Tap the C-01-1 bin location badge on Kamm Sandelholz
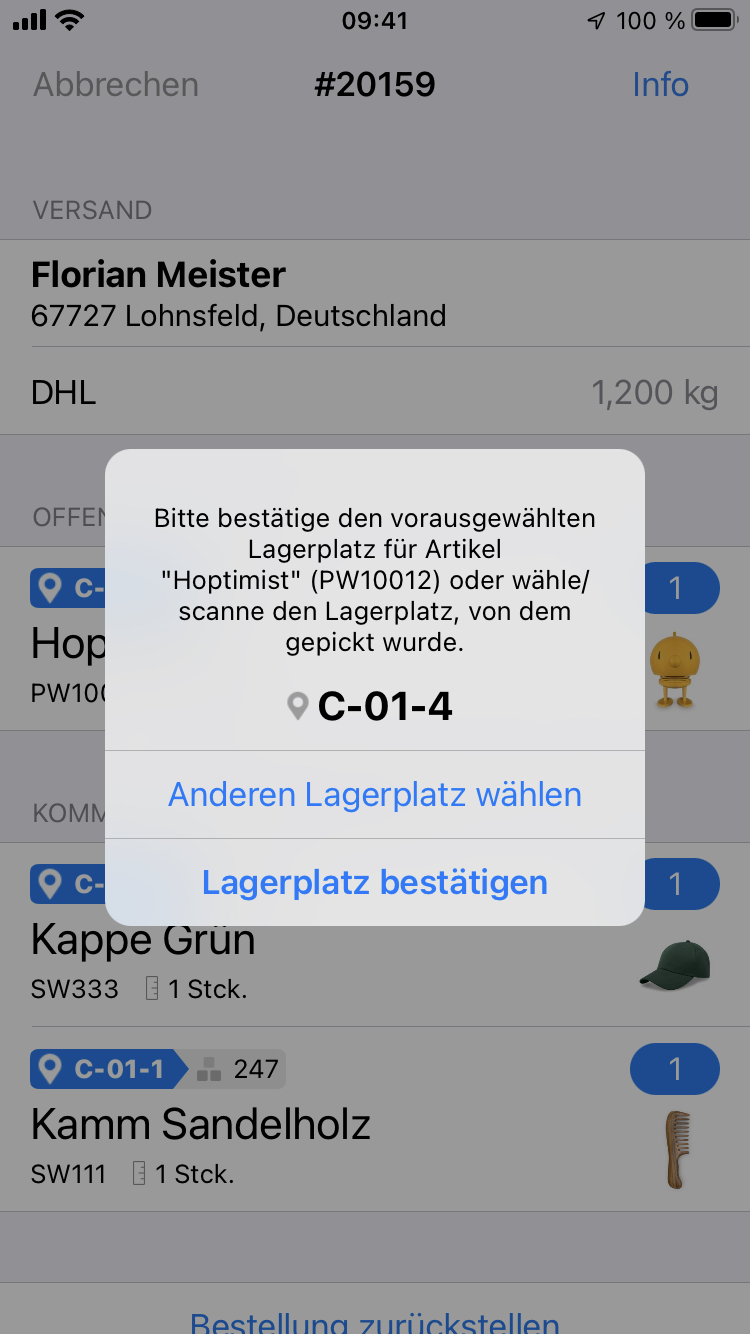 point(104,1069)
